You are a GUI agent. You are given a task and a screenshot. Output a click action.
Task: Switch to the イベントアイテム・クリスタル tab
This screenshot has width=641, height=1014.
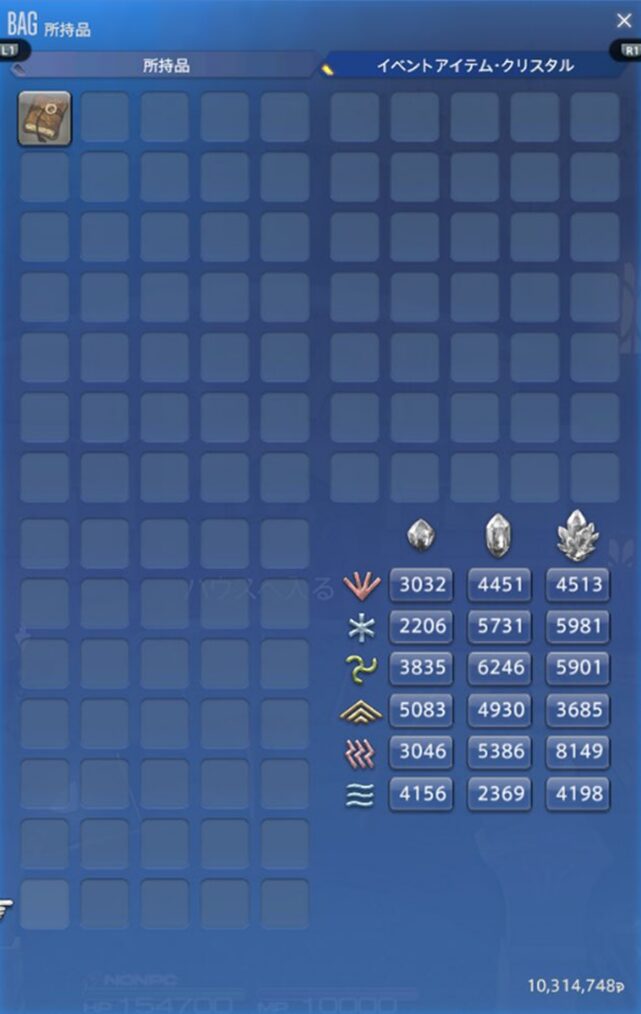tap(475, 66)
